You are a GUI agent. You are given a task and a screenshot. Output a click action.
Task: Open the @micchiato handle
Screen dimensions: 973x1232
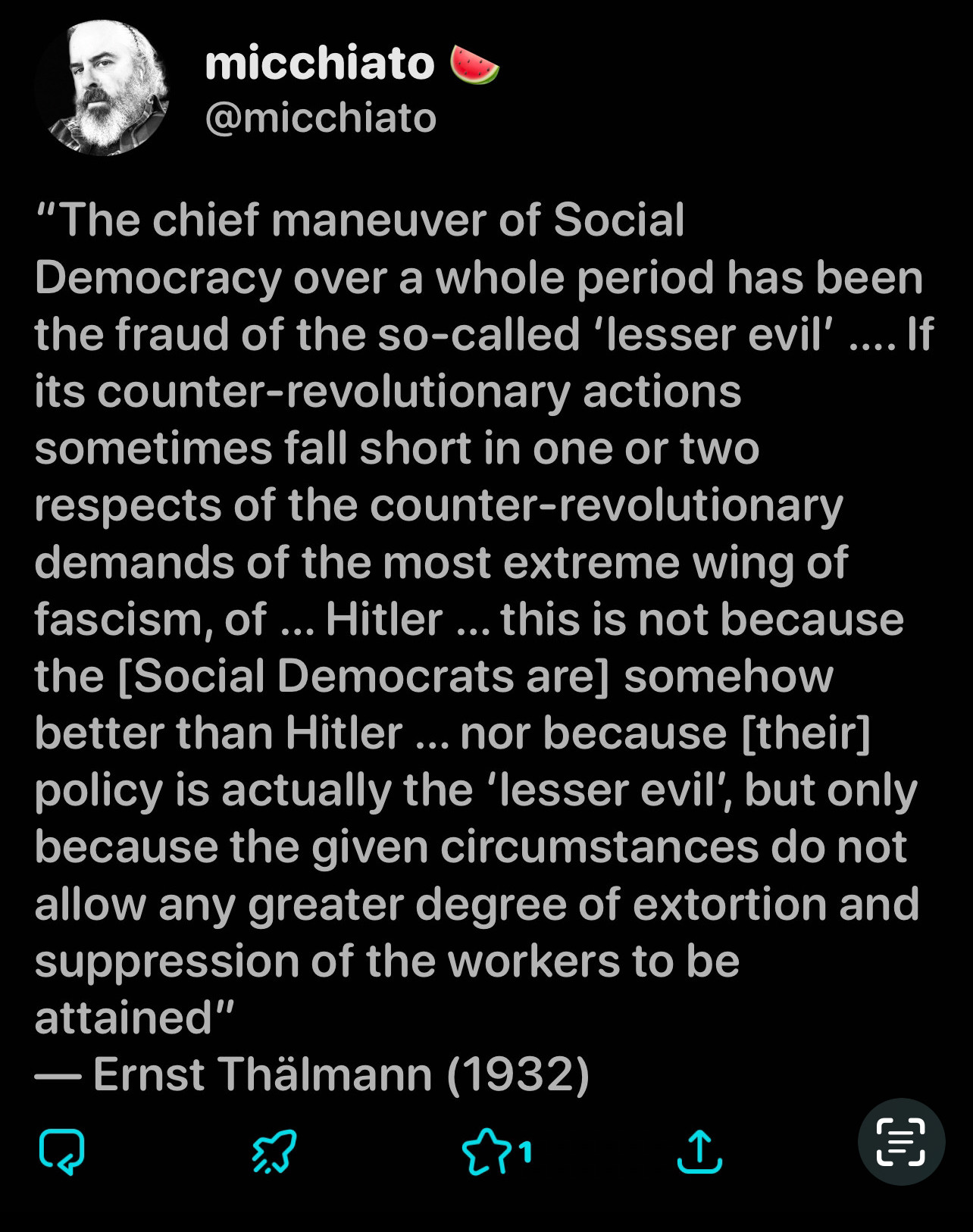point(321,118)
